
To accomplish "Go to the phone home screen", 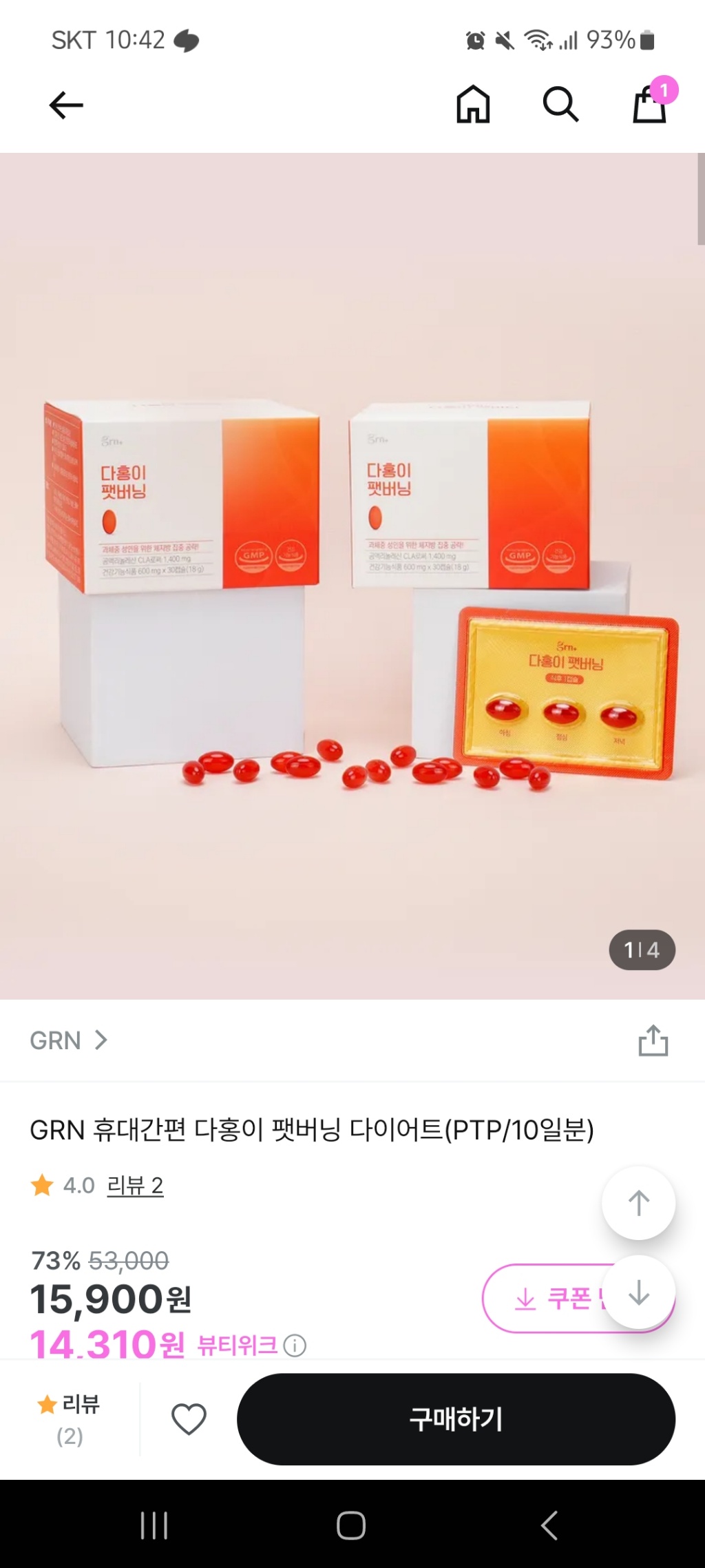I will (351, 1525).
